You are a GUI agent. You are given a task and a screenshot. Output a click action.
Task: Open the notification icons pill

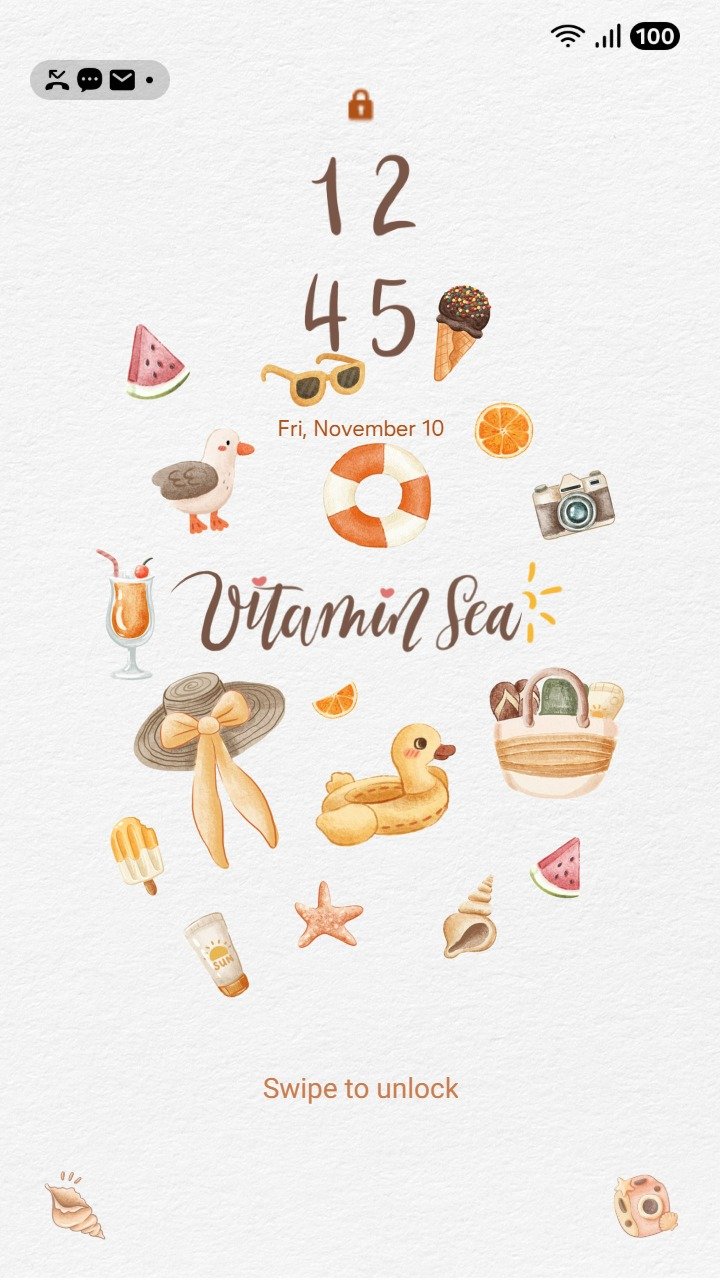pyautogui.click(x=99, y=80)
